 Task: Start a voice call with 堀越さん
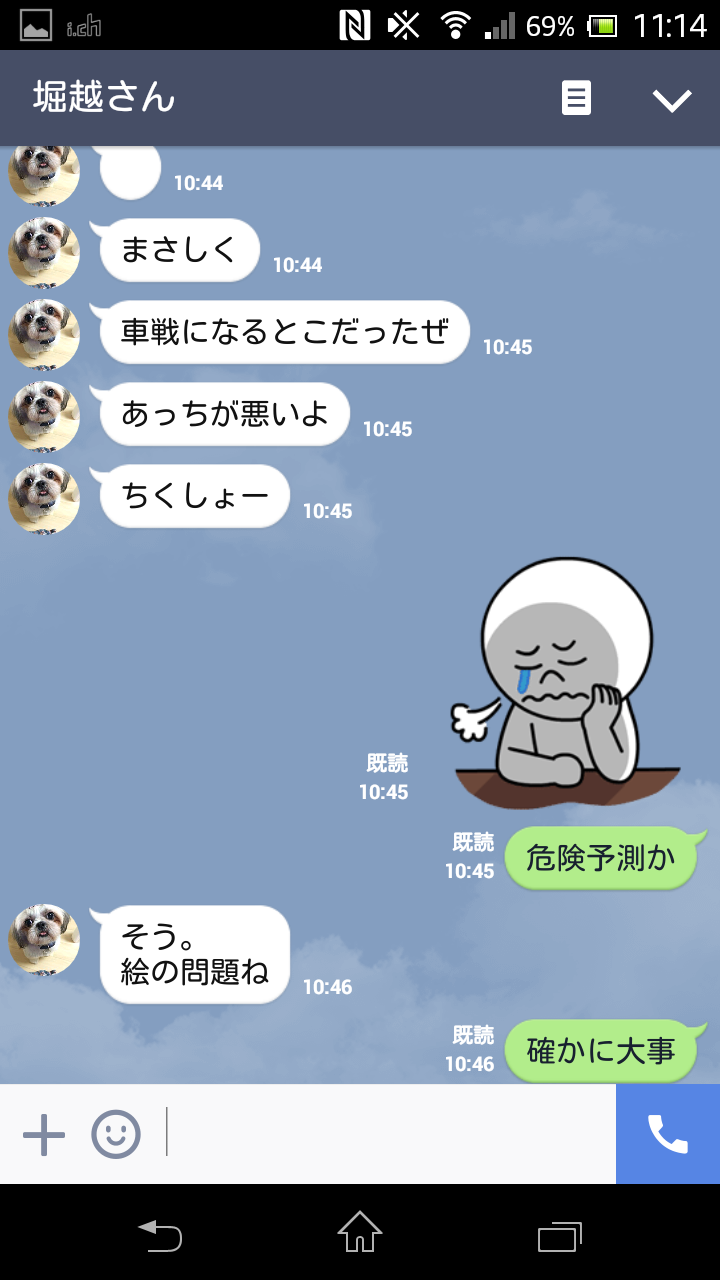[x=668, y=1134]
